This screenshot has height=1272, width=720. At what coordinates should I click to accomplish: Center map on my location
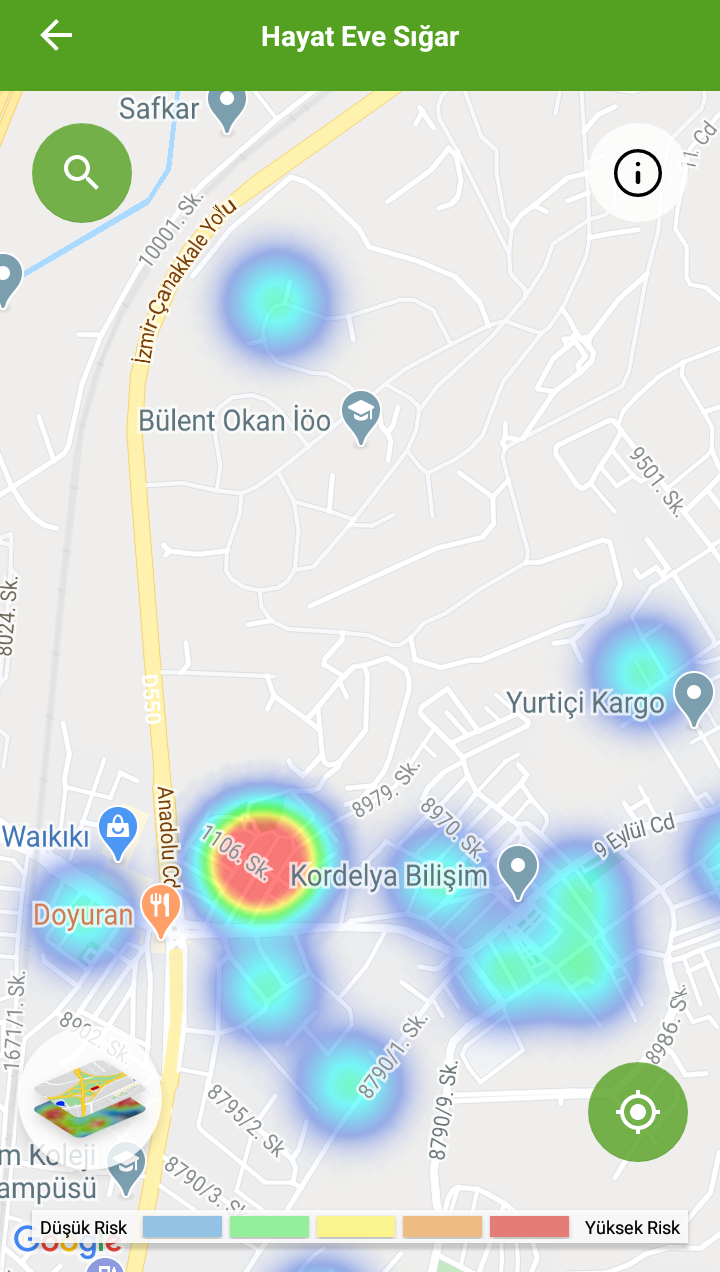coord(637,1112)
